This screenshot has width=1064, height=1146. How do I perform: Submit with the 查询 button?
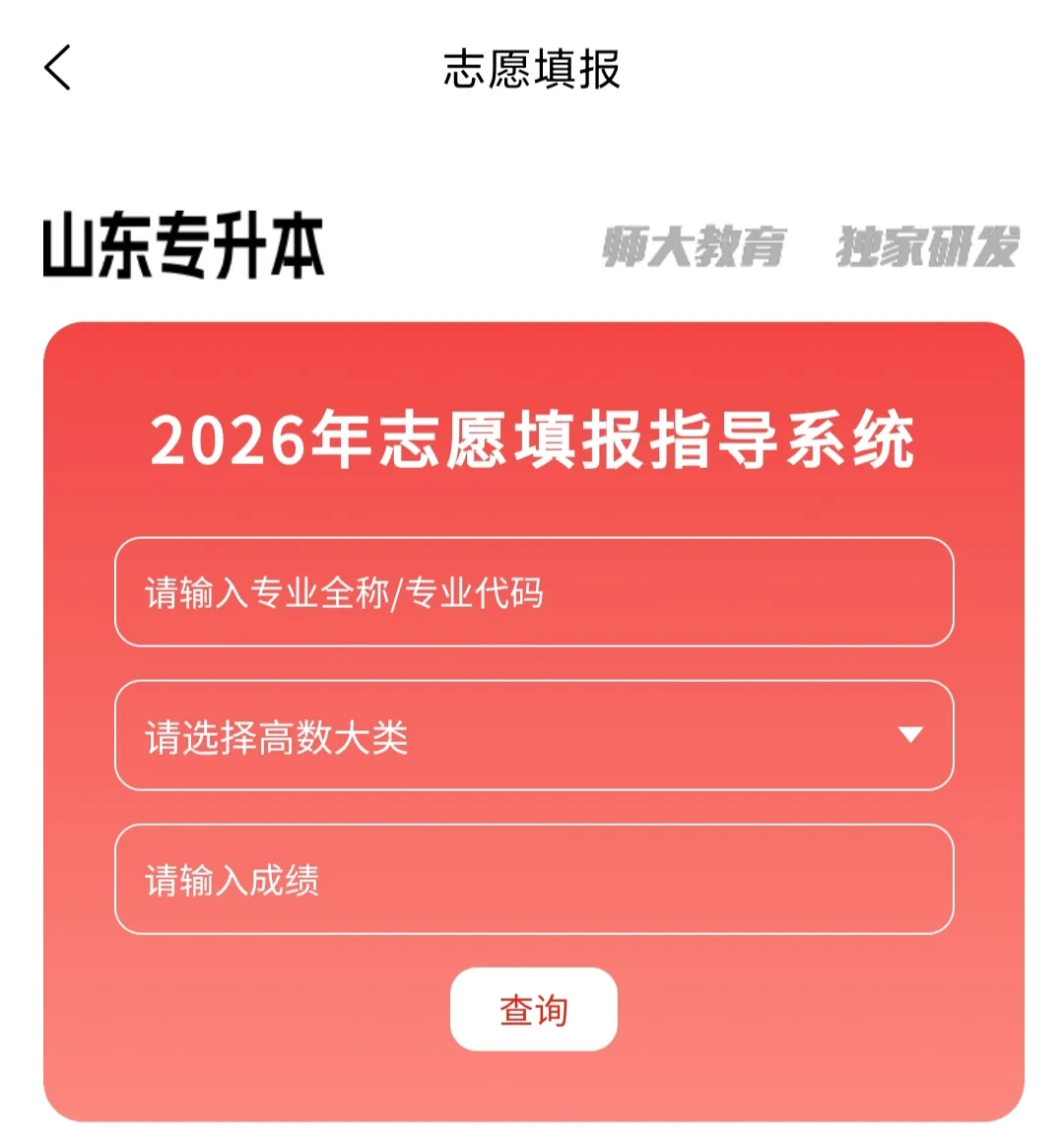click(533, 1009)
